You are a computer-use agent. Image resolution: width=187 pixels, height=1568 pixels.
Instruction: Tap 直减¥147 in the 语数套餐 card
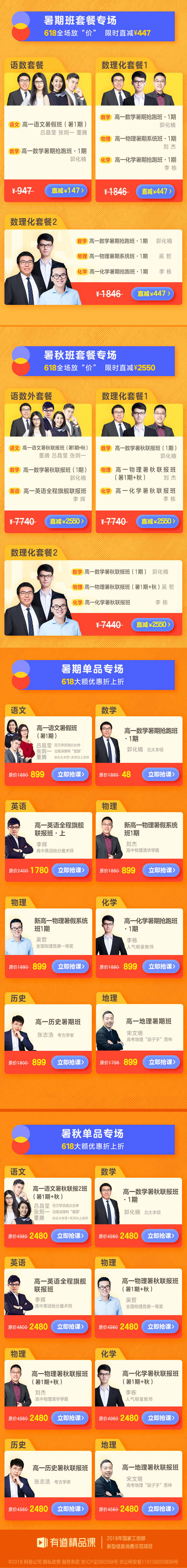pyautogui.click(x=66, y=190)
